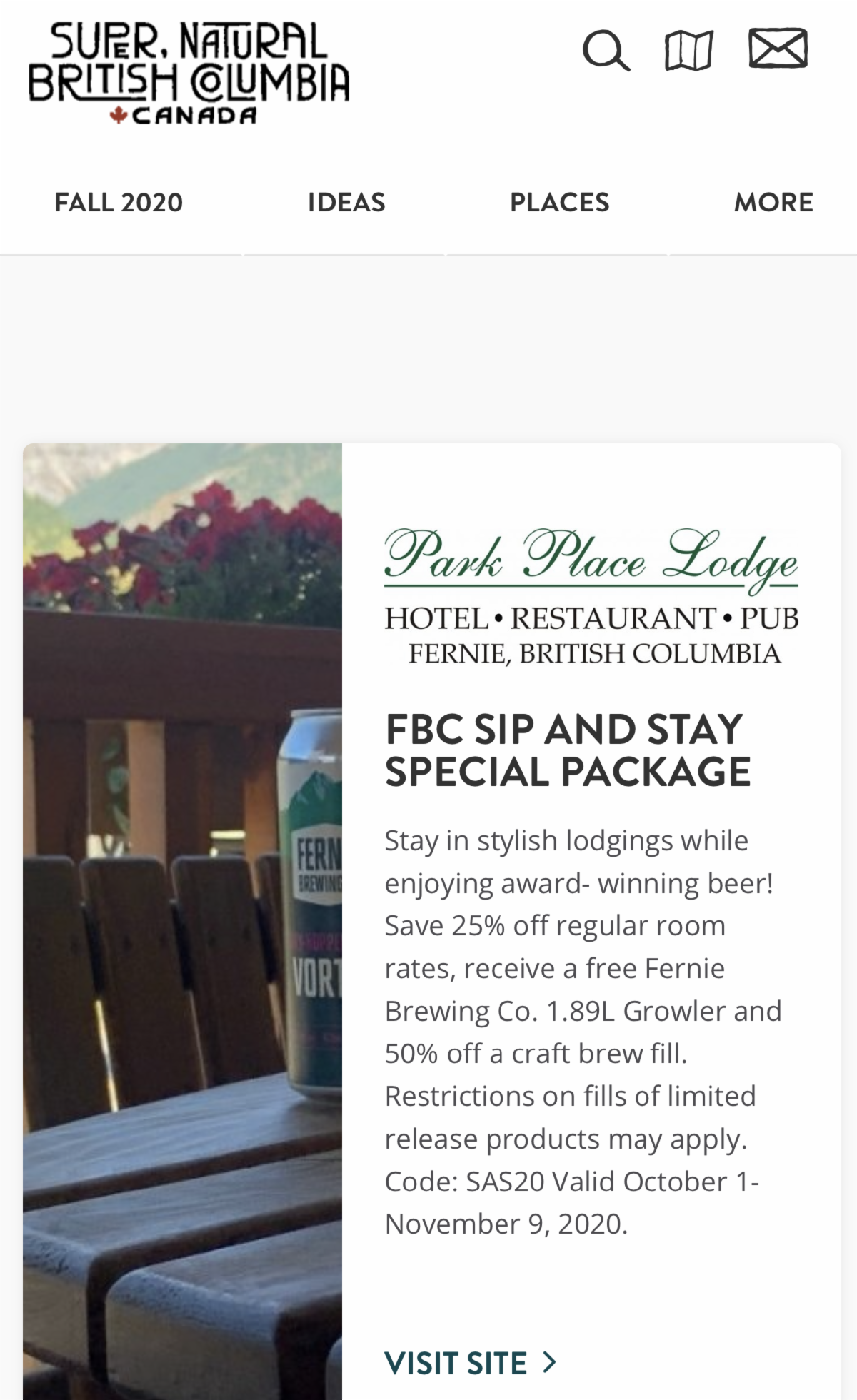Open the Ideas menu

[x=346, y=203]
